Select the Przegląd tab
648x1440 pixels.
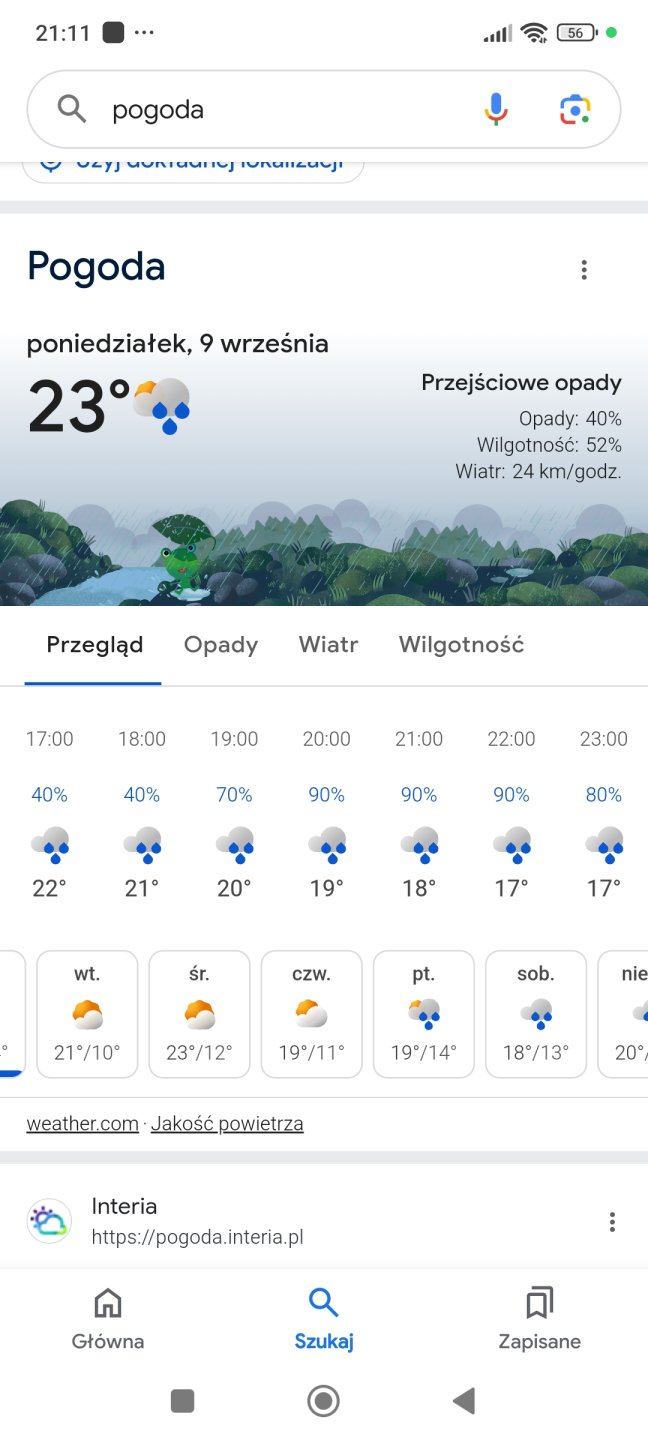tap(95, 645)
